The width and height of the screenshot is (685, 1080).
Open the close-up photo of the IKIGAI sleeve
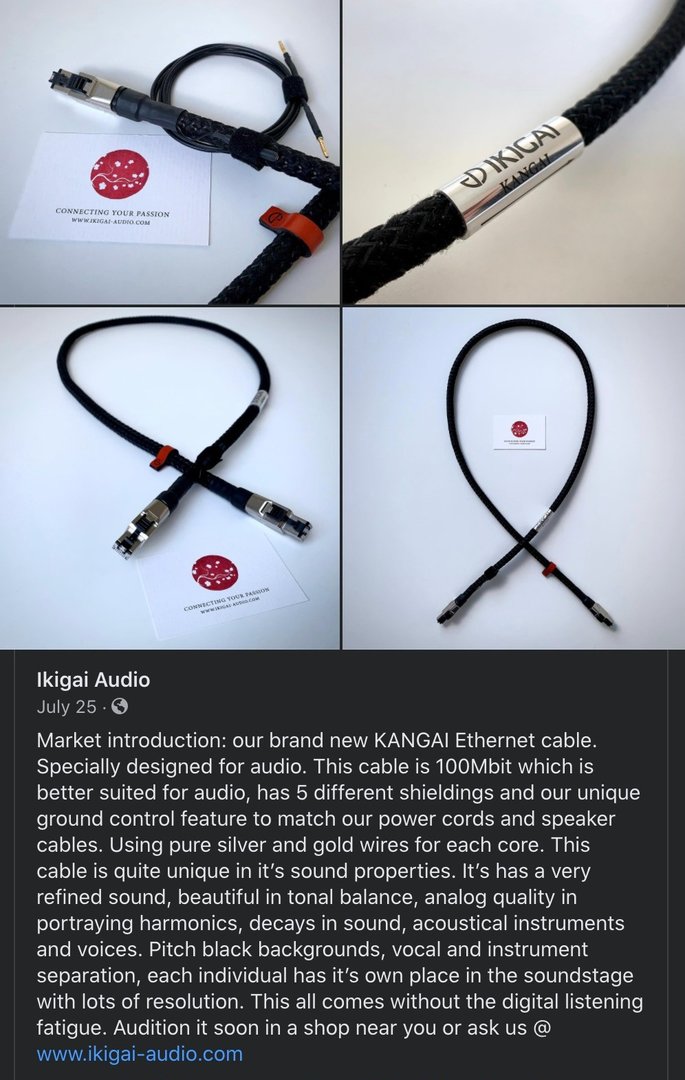[x=514, y=150]
